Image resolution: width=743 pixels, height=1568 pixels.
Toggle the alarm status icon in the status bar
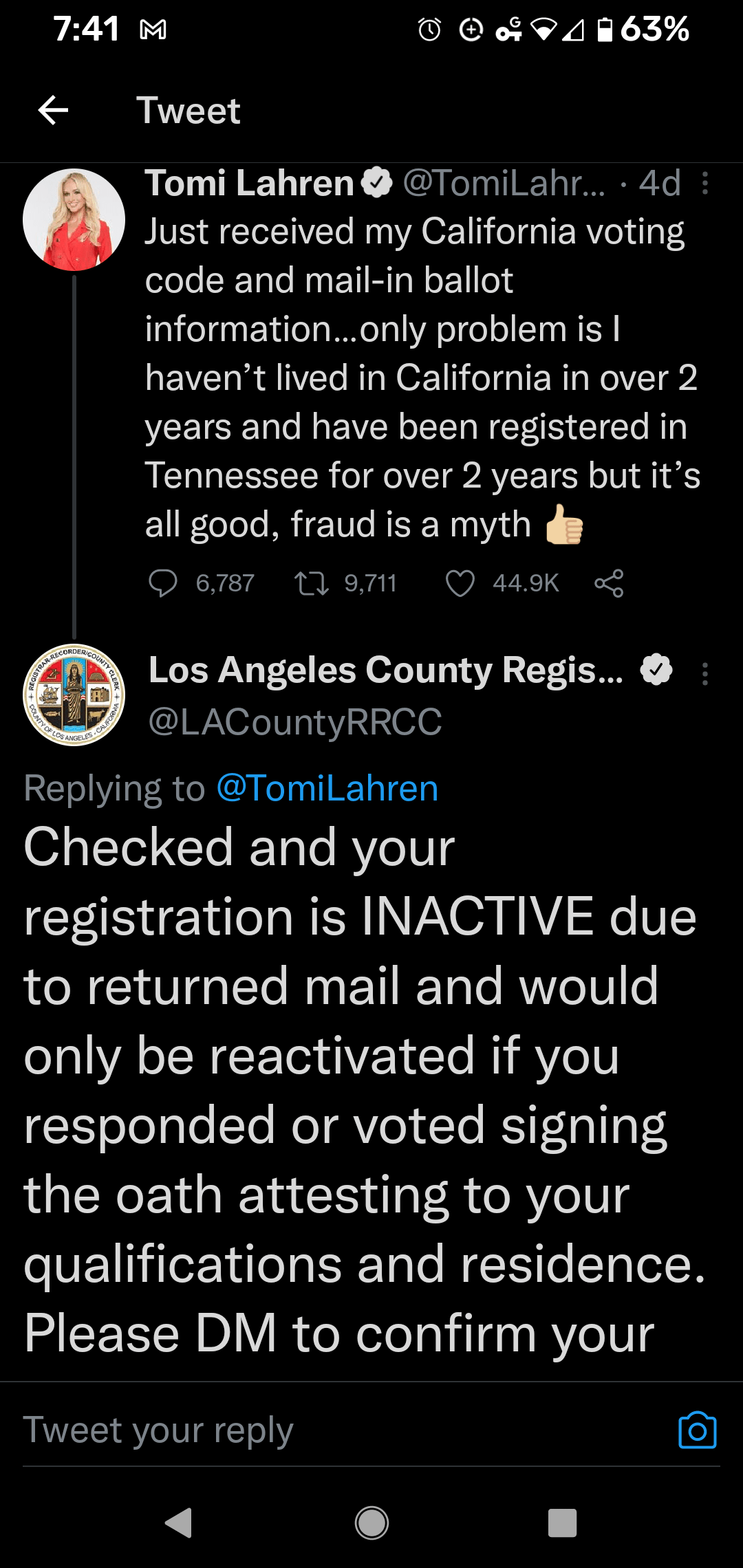pos(429,29)
